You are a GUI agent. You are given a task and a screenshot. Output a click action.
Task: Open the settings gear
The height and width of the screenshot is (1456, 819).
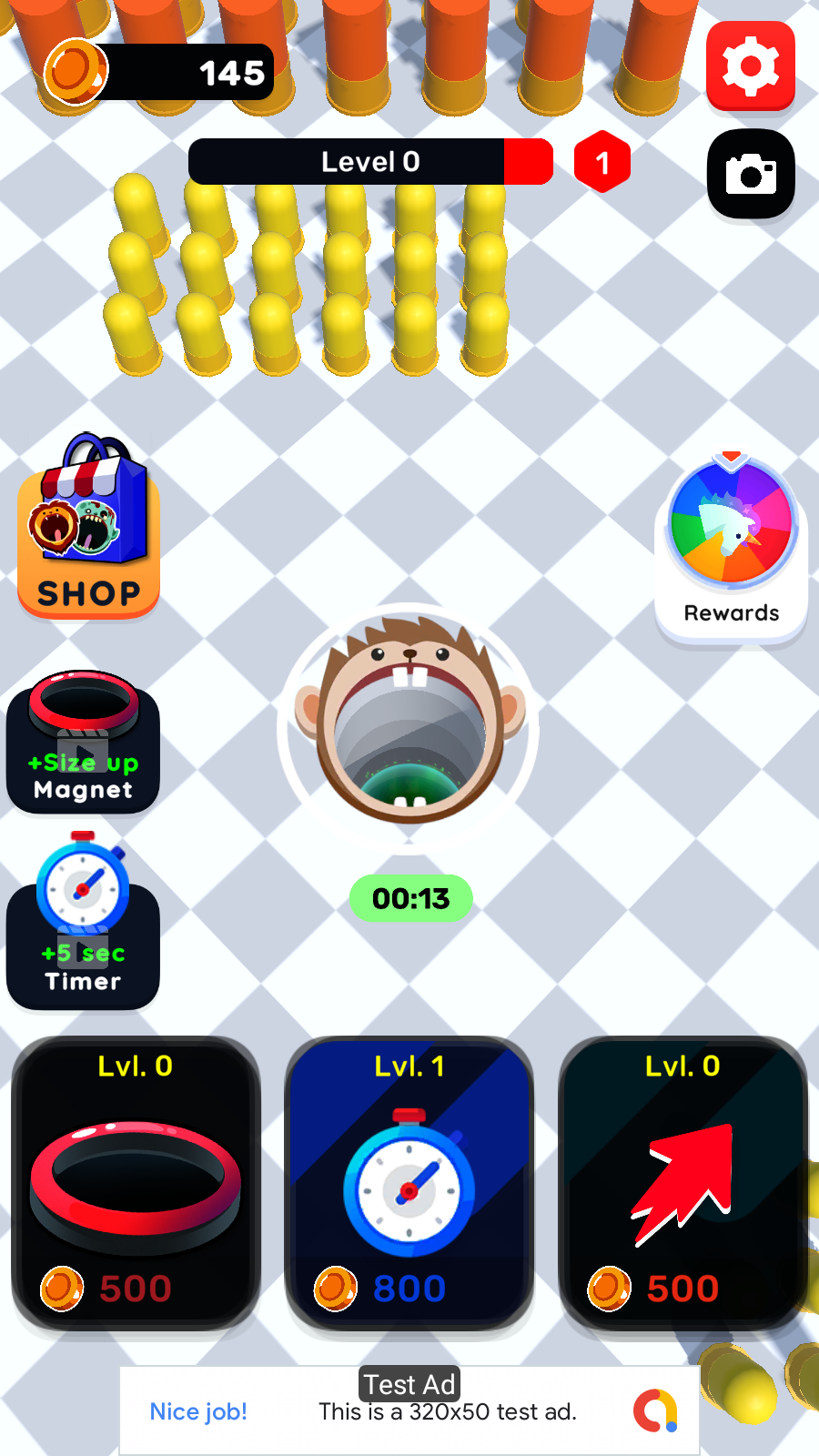[751, 66]
